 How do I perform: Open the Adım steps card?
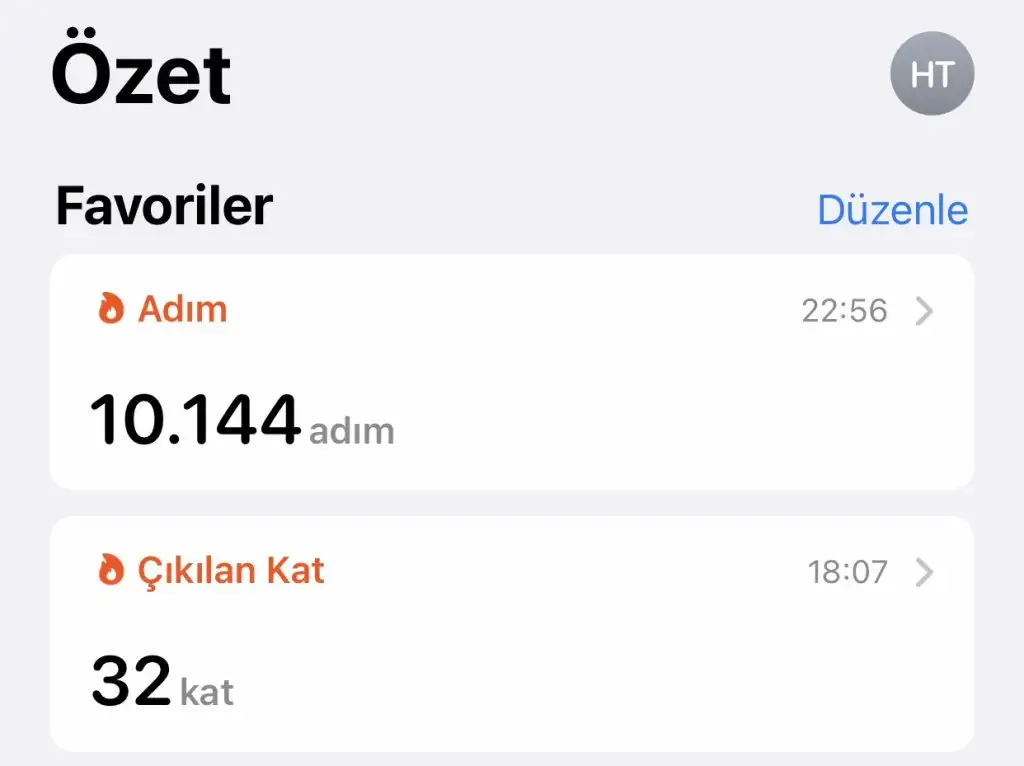(x=511, y=372)
